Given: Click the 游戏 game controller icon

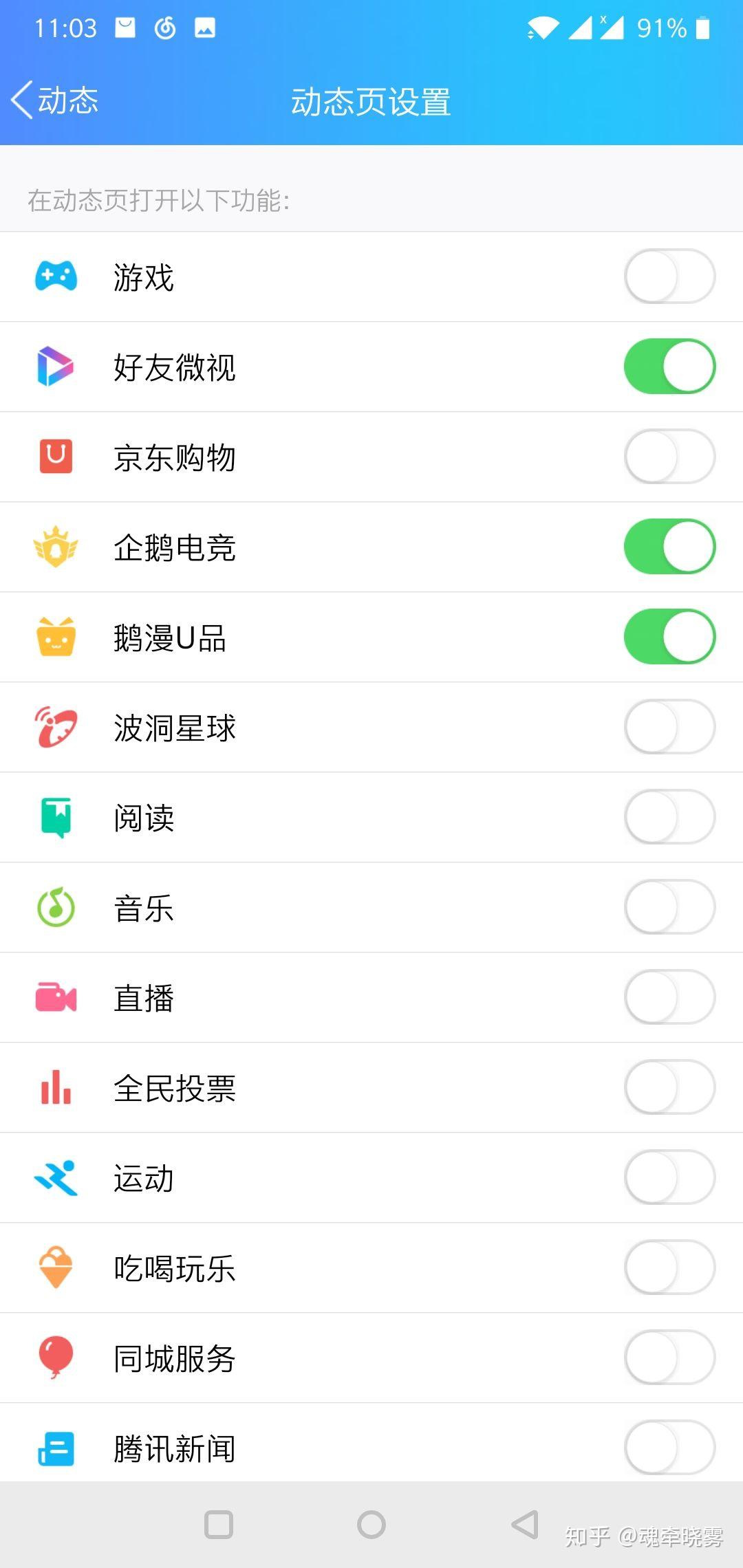Looking at the screenshot, I should (56, 276).
